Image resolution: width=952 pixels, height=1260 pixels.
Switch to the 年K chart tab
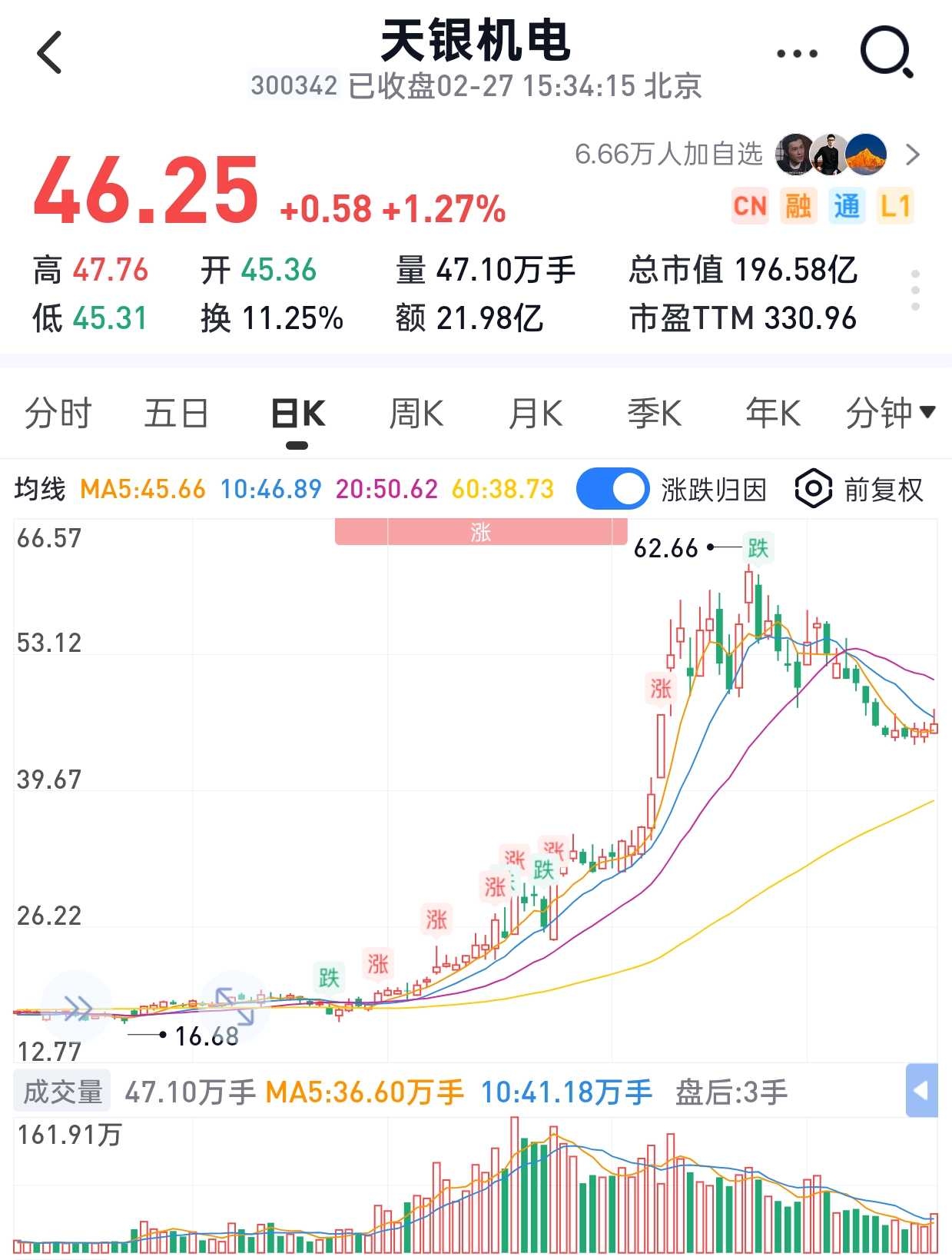(x=773, y=414)
